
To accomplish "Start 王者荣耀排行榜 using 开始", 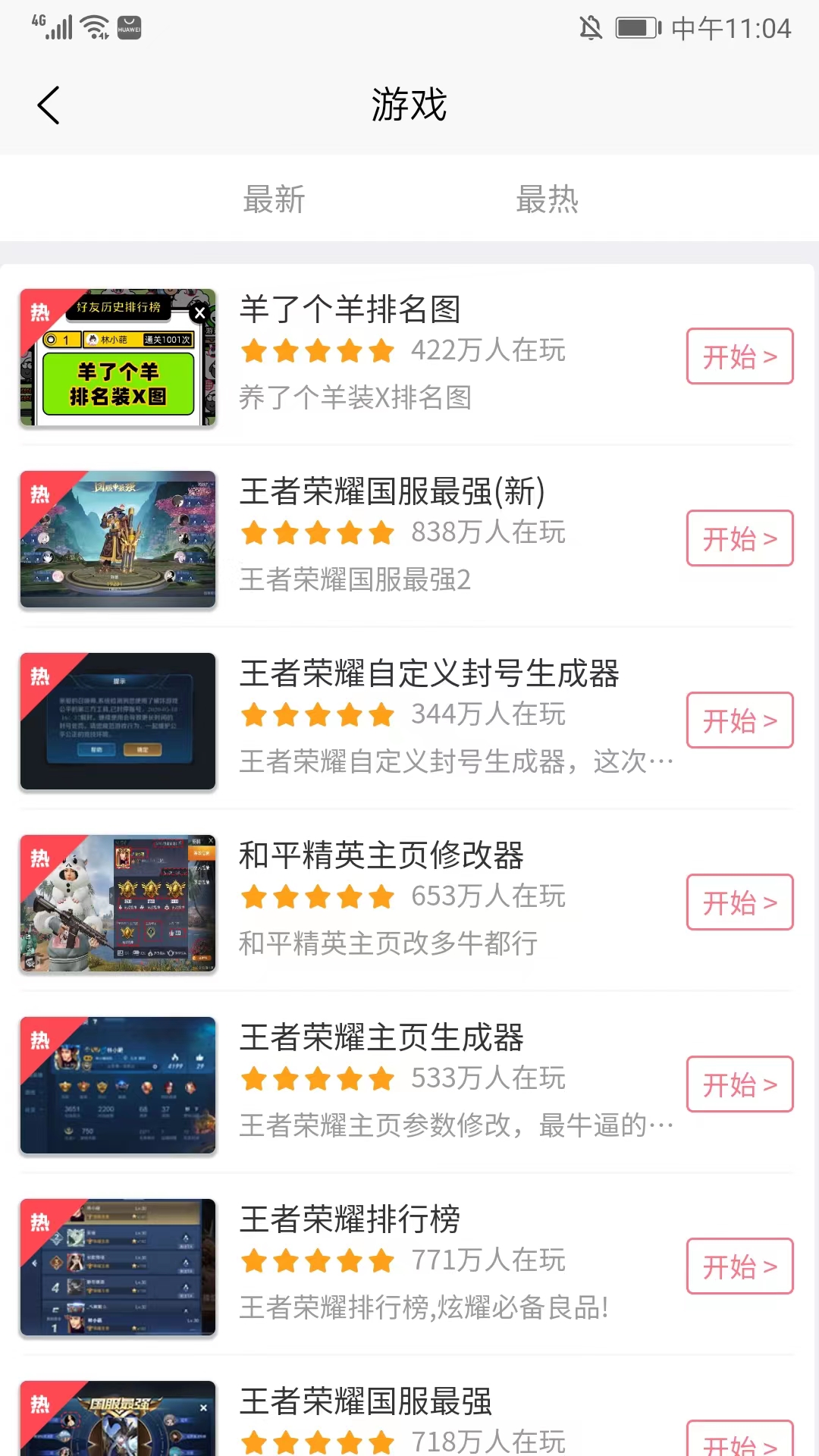I will (739, 1266).
